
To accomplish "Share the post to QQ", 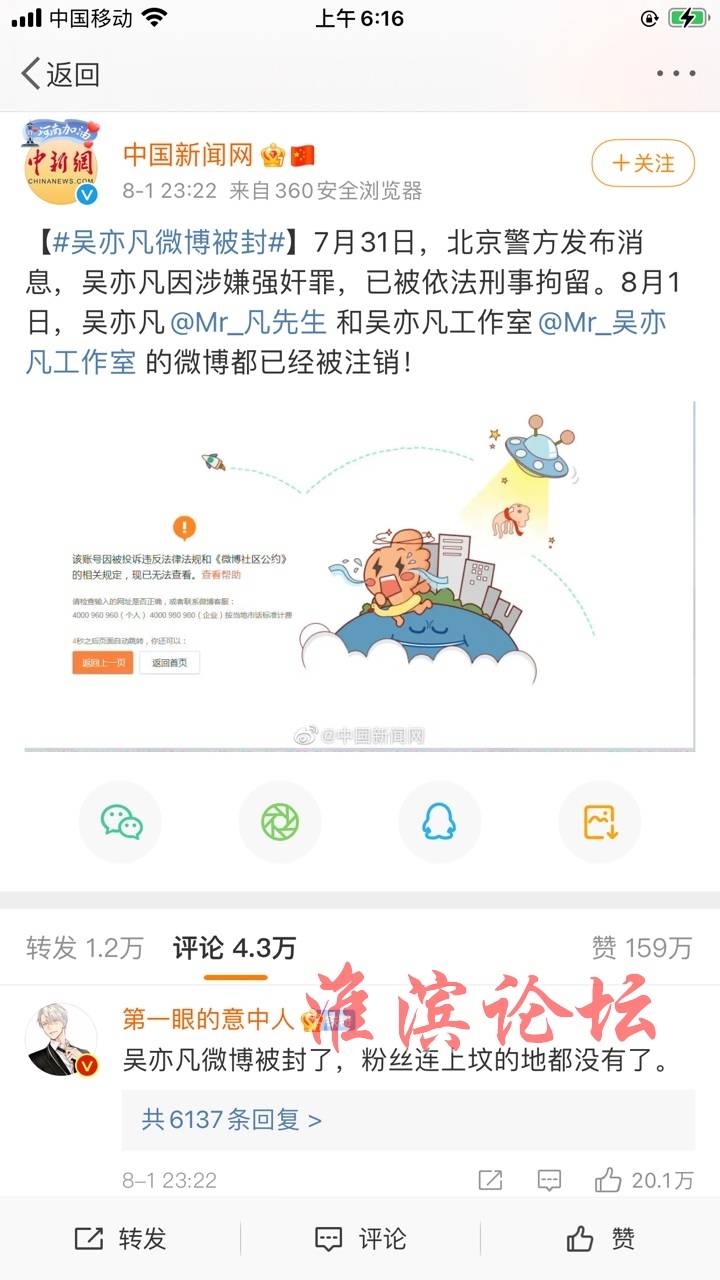I will point(439,822).
